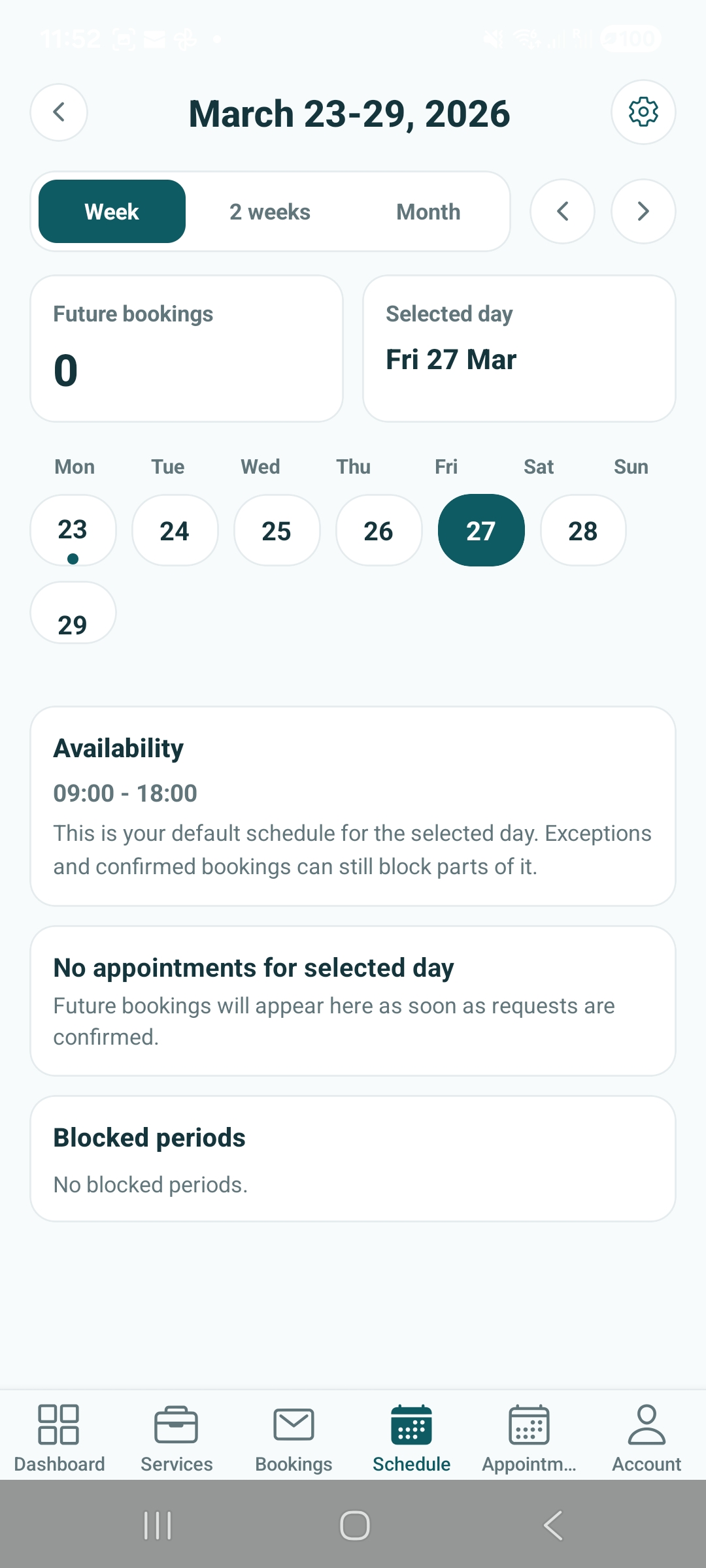Open schedule settings with the gear icon
Image resolution: width=706 pixels, height=1568 pixels.
[x=643, y=112]
